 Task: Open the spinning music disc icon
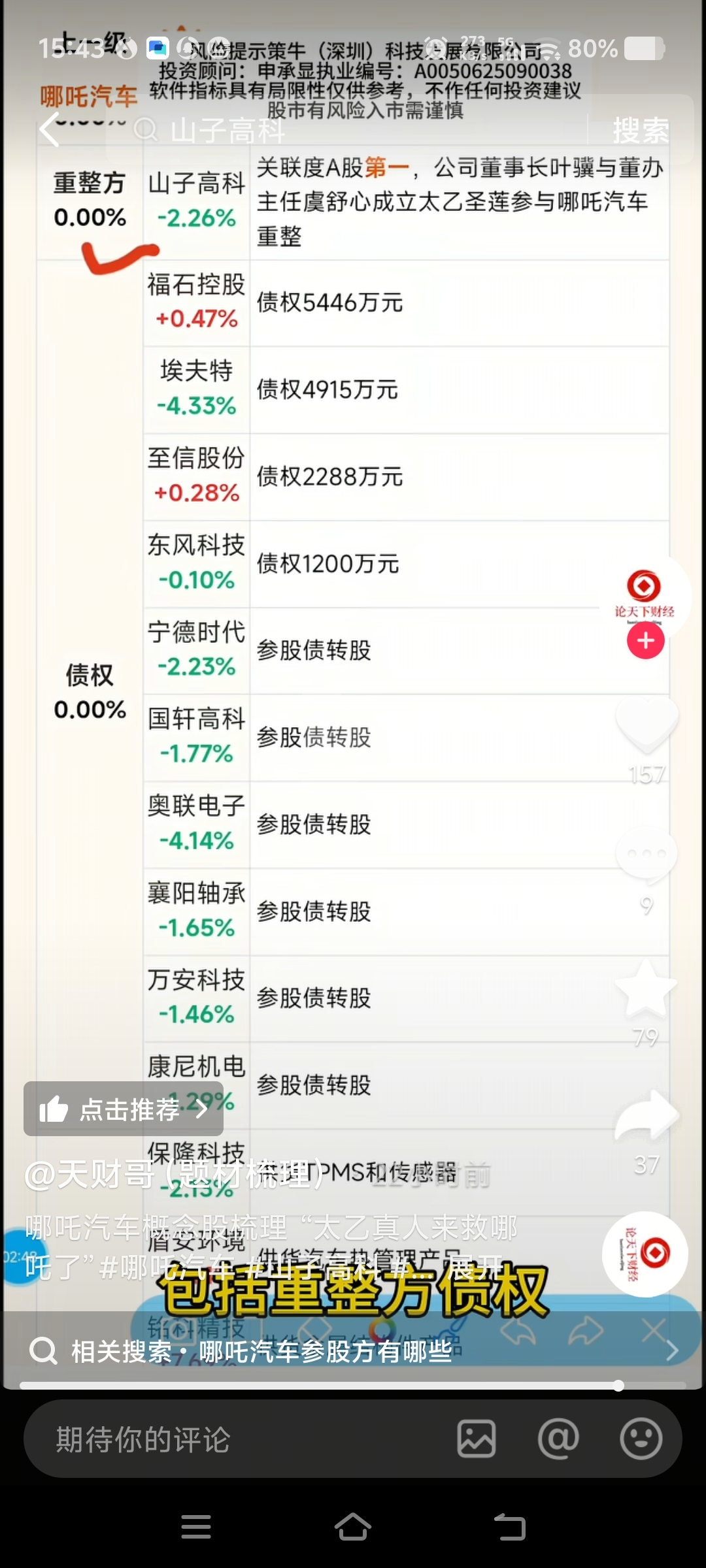pos(645,1254)
